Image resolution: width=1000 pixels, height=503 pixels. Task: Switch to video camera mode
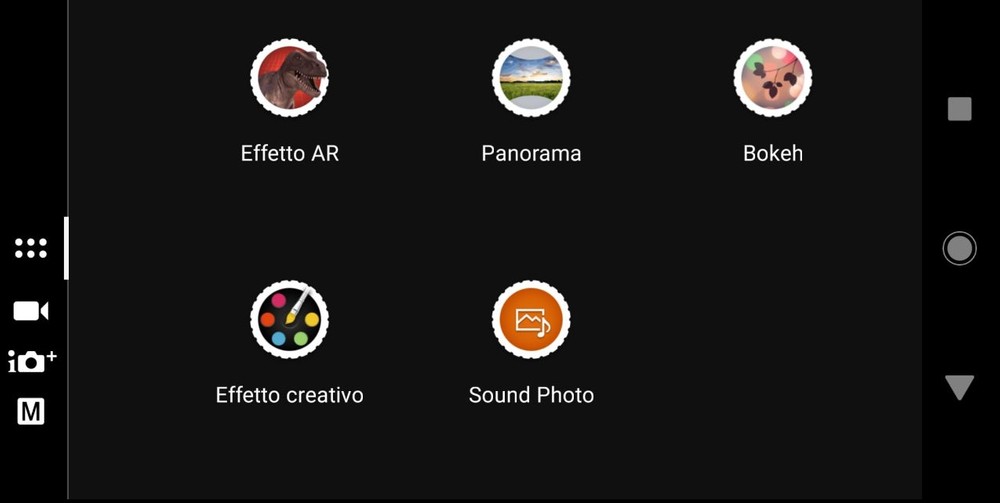click(31, 311)
